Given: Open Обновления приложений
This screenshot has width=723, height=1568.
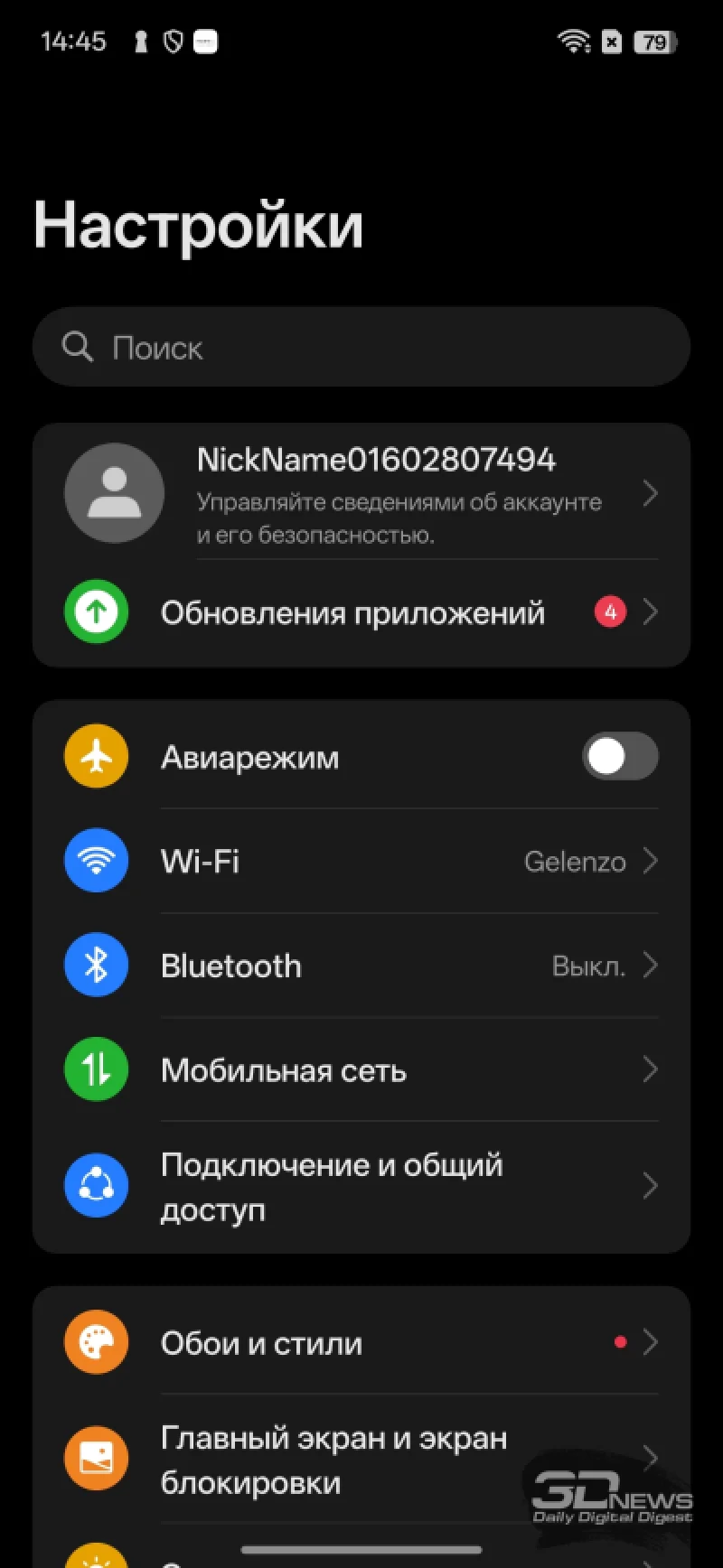Looking at the screenshot, I should tap(361, 612).
